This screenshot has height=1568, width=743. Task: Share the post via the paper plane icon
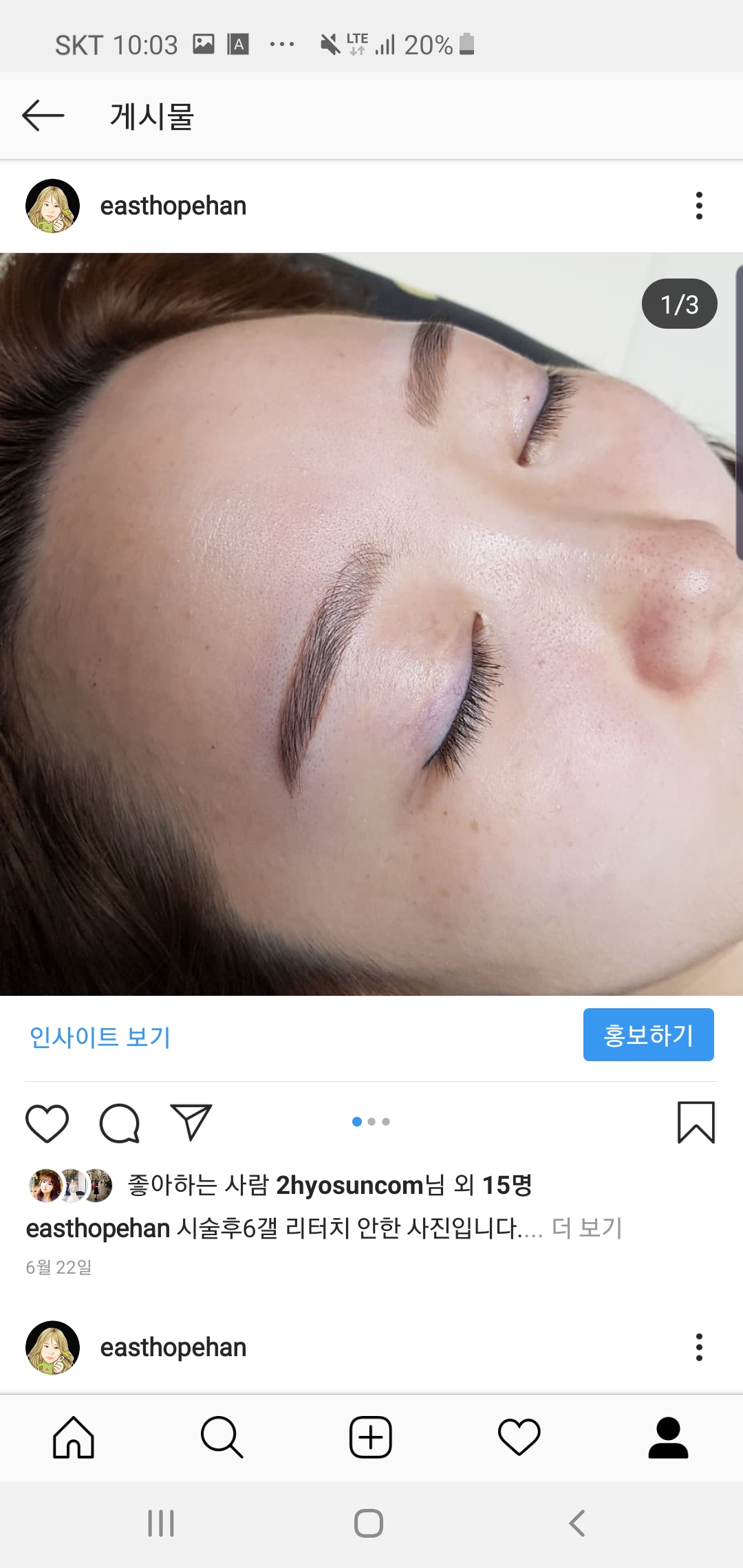191,1123
